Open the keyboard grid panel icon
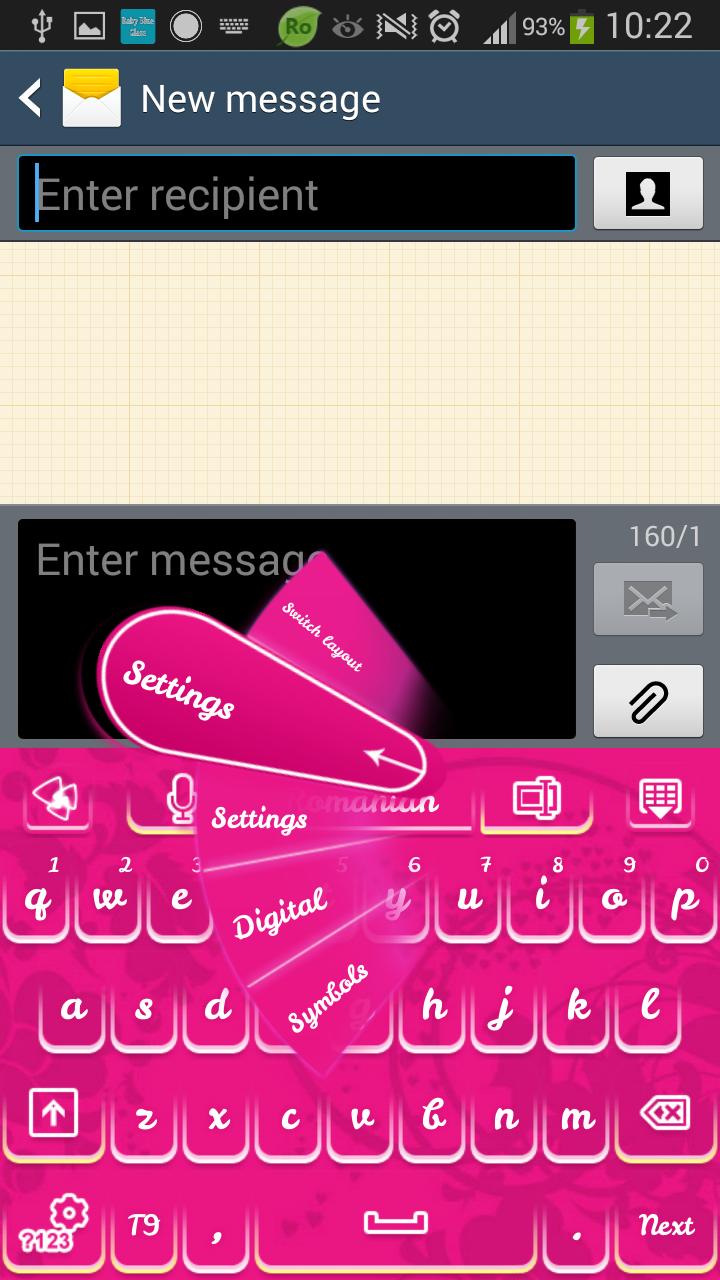This screenshot has width=720, height=1280. (x=660, y=798)
